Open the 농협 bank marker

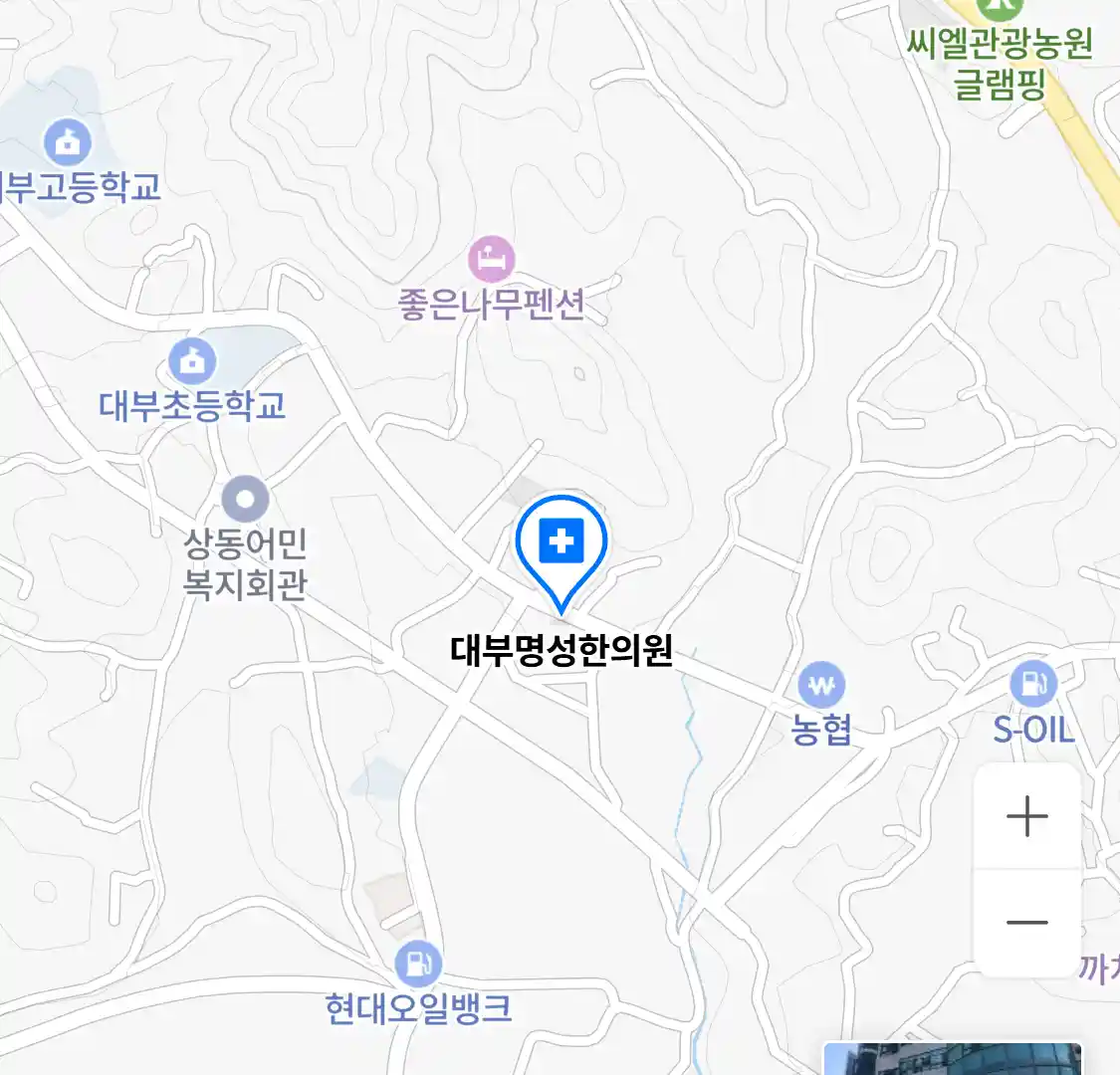click(821, 686)
